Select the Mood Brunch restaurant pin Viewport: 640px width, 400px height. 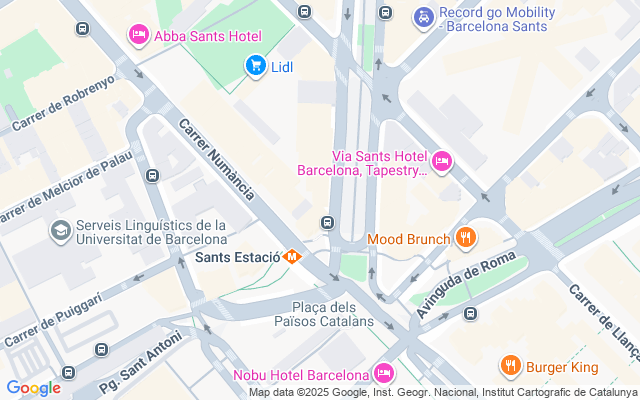[x=465, y=238]
